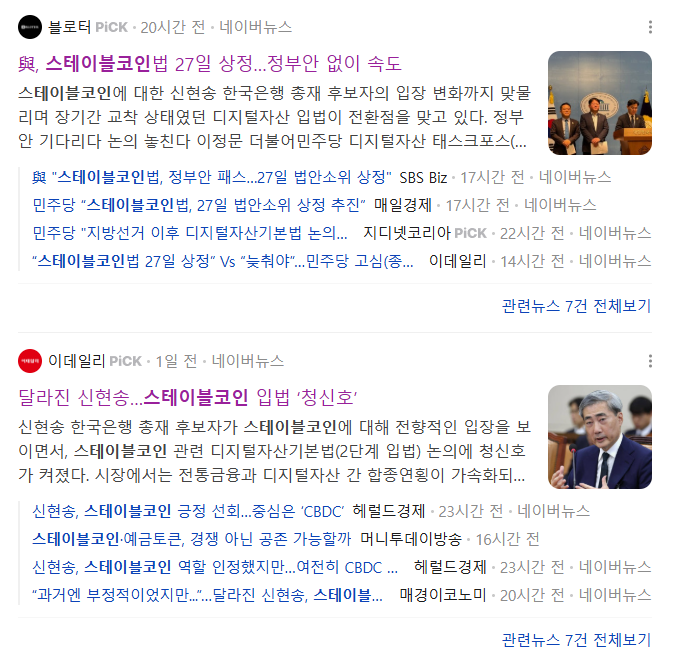673x663 pixels.
Task: Open 헤럴드경제 article '긍정 선회…중심은 CBDC'
Action: click(x=188, y=511)
